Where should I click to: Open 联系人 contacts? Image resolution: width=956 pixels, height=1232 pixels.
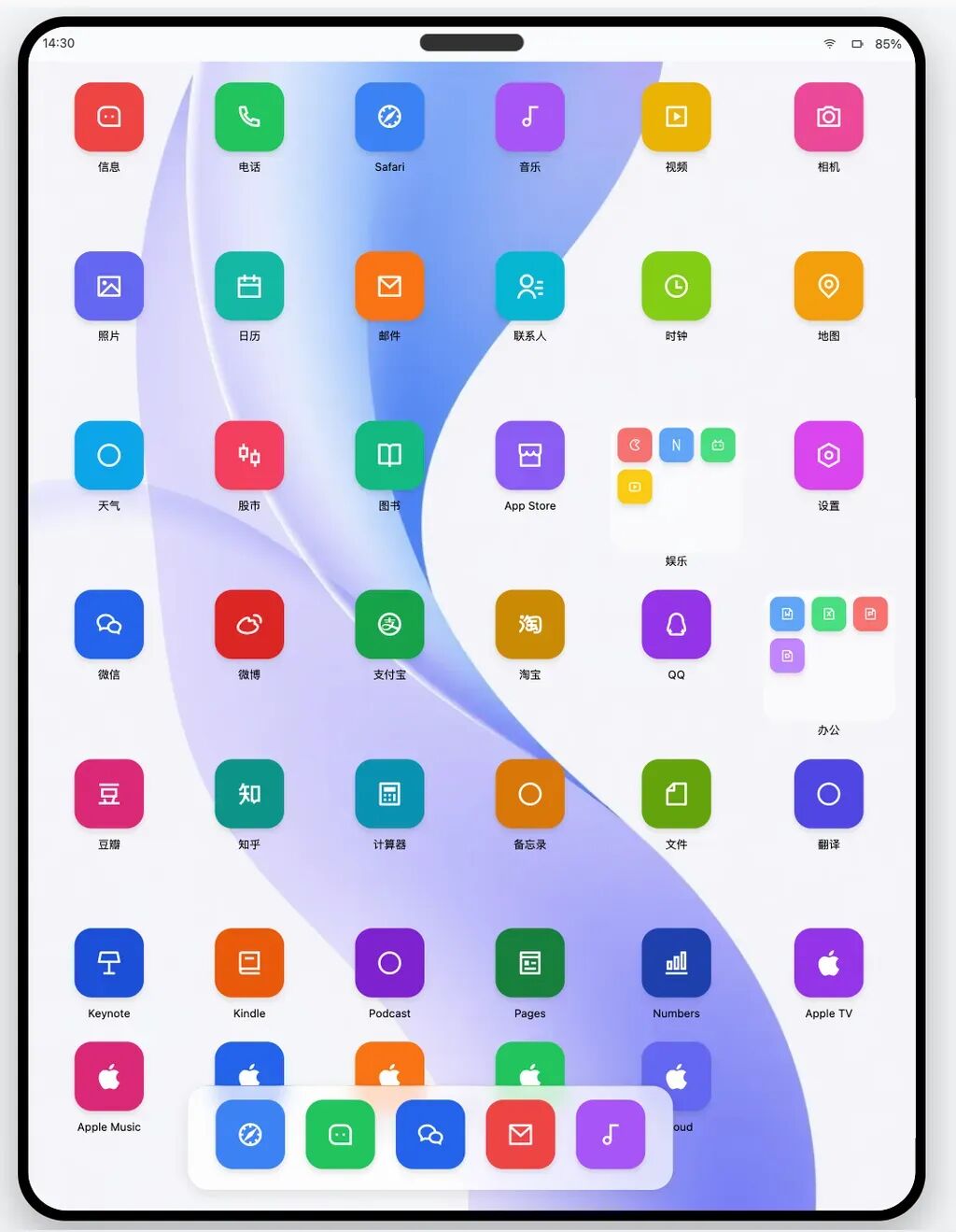pos(529,286)
